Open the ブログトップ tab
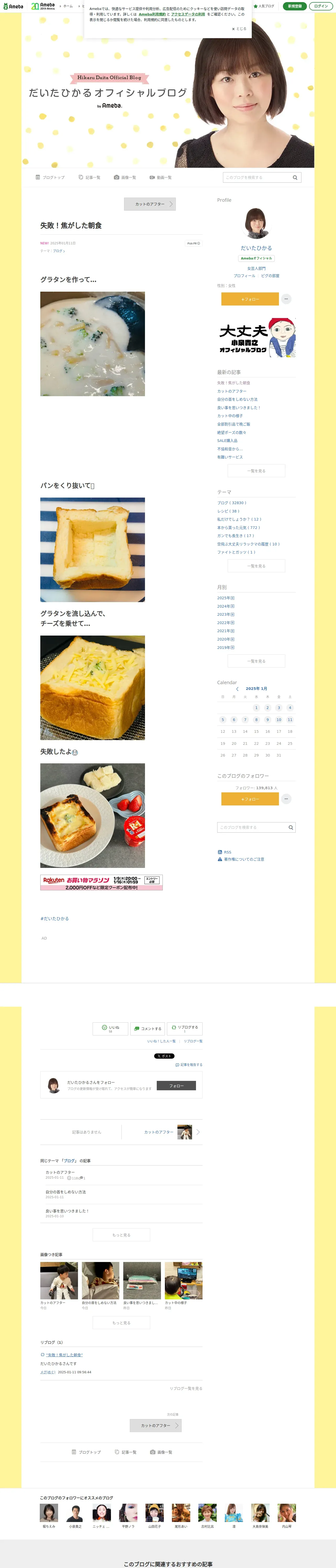336x1568 pixels. coord(50,178)
